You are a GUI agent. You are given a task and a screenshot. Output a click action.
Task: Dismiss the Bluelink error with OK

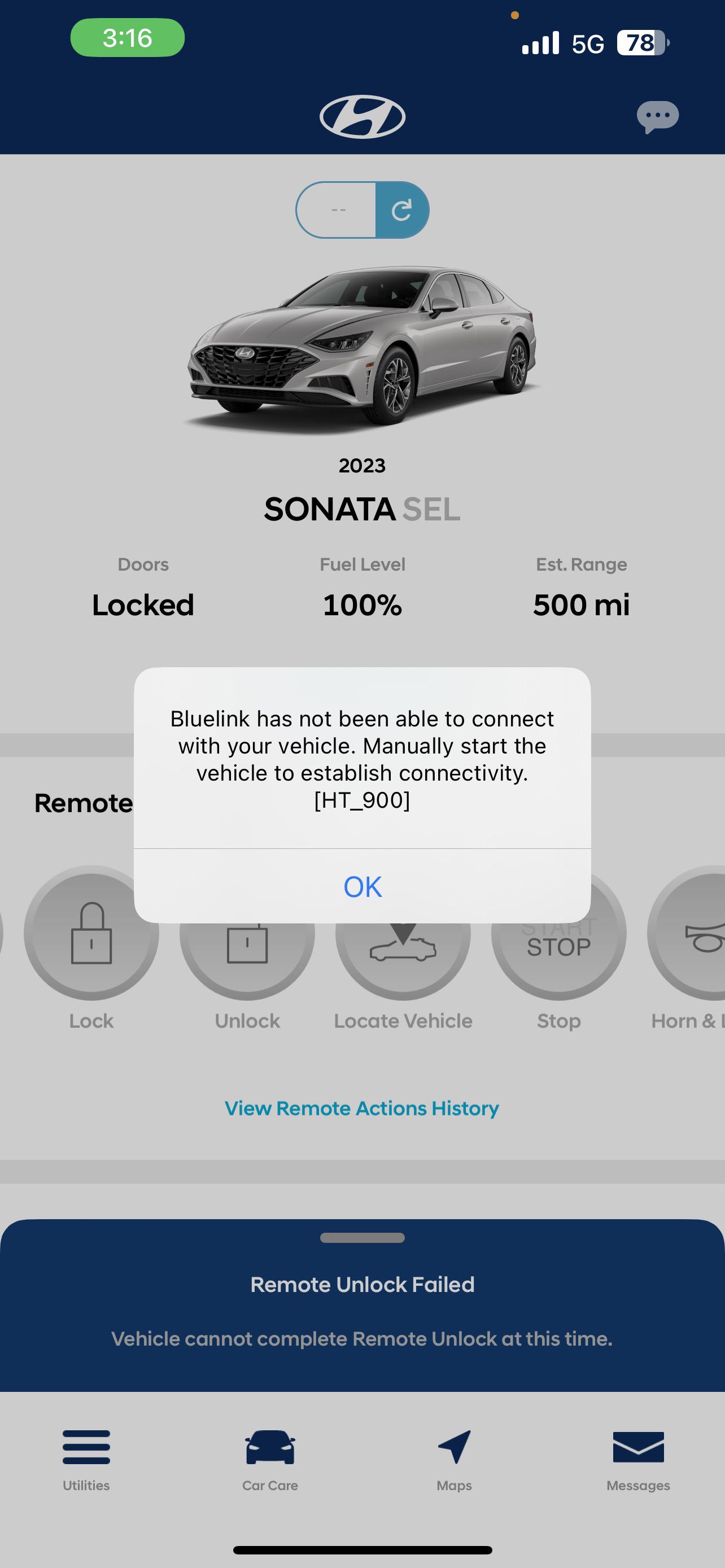click(x=362, y=886)
